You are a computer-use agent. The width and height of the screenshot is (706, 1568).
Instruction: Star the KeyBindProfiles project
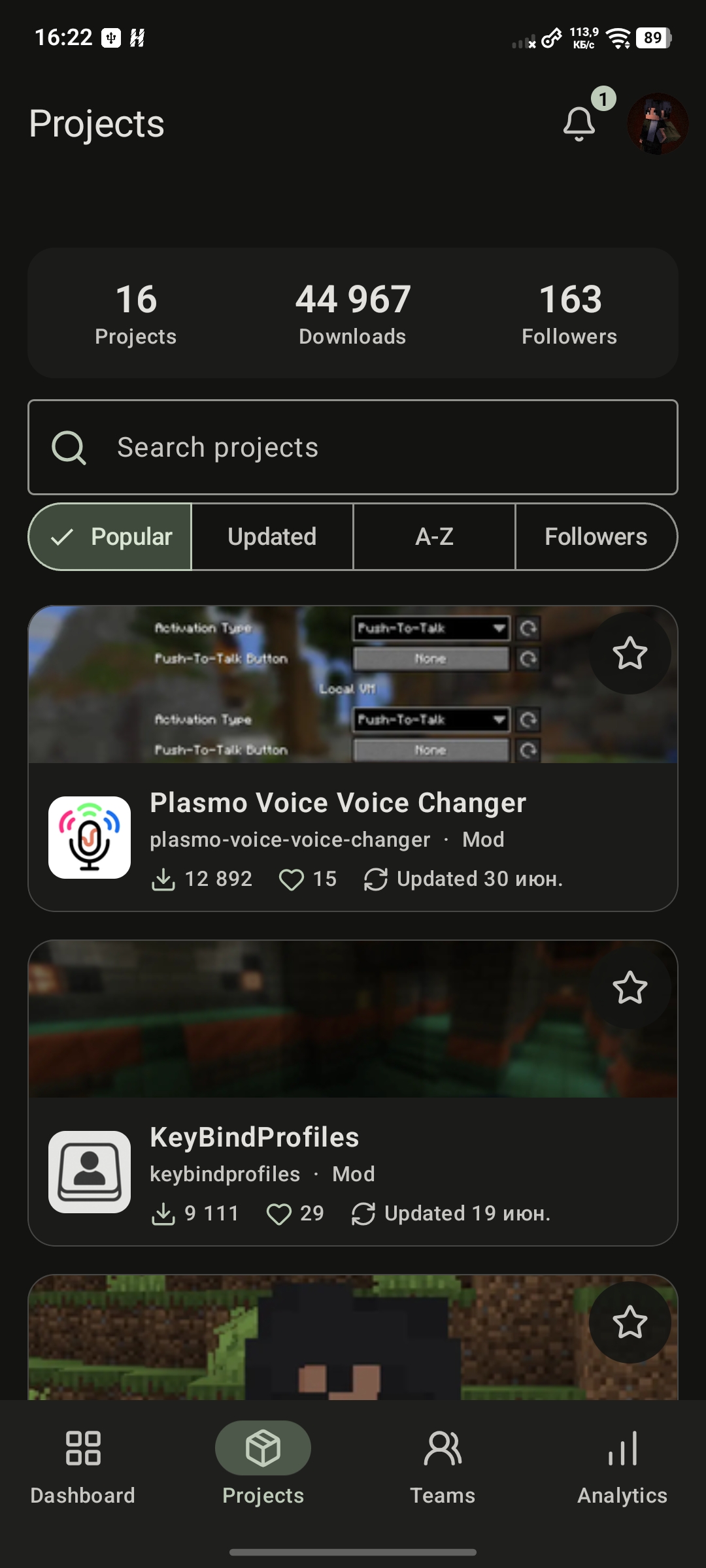630,987
